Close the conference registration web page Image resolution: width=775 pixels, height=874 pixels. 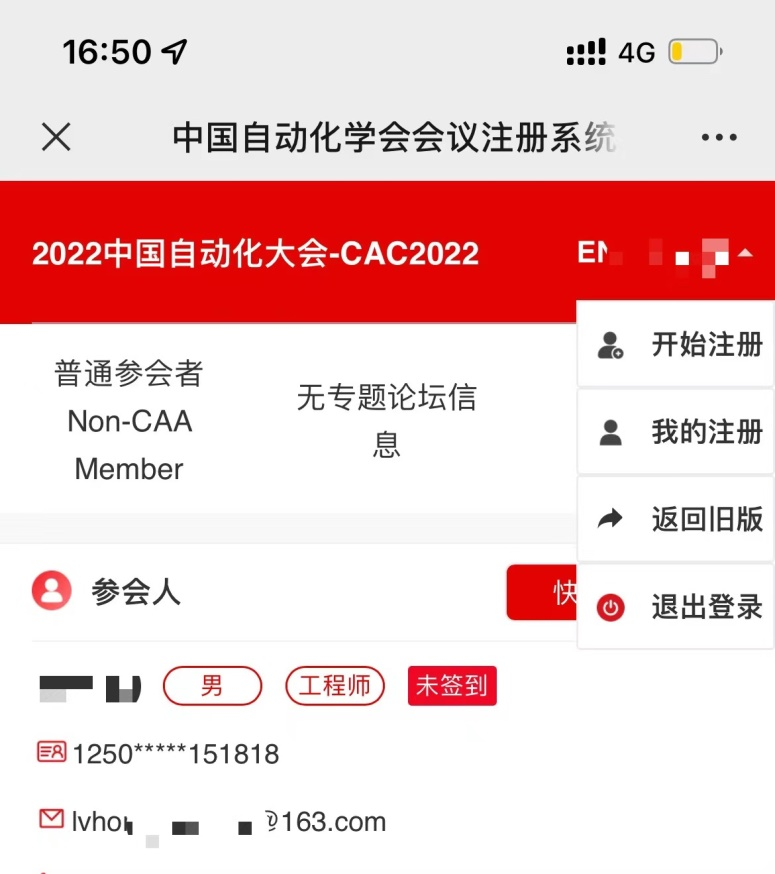point(56,137)
